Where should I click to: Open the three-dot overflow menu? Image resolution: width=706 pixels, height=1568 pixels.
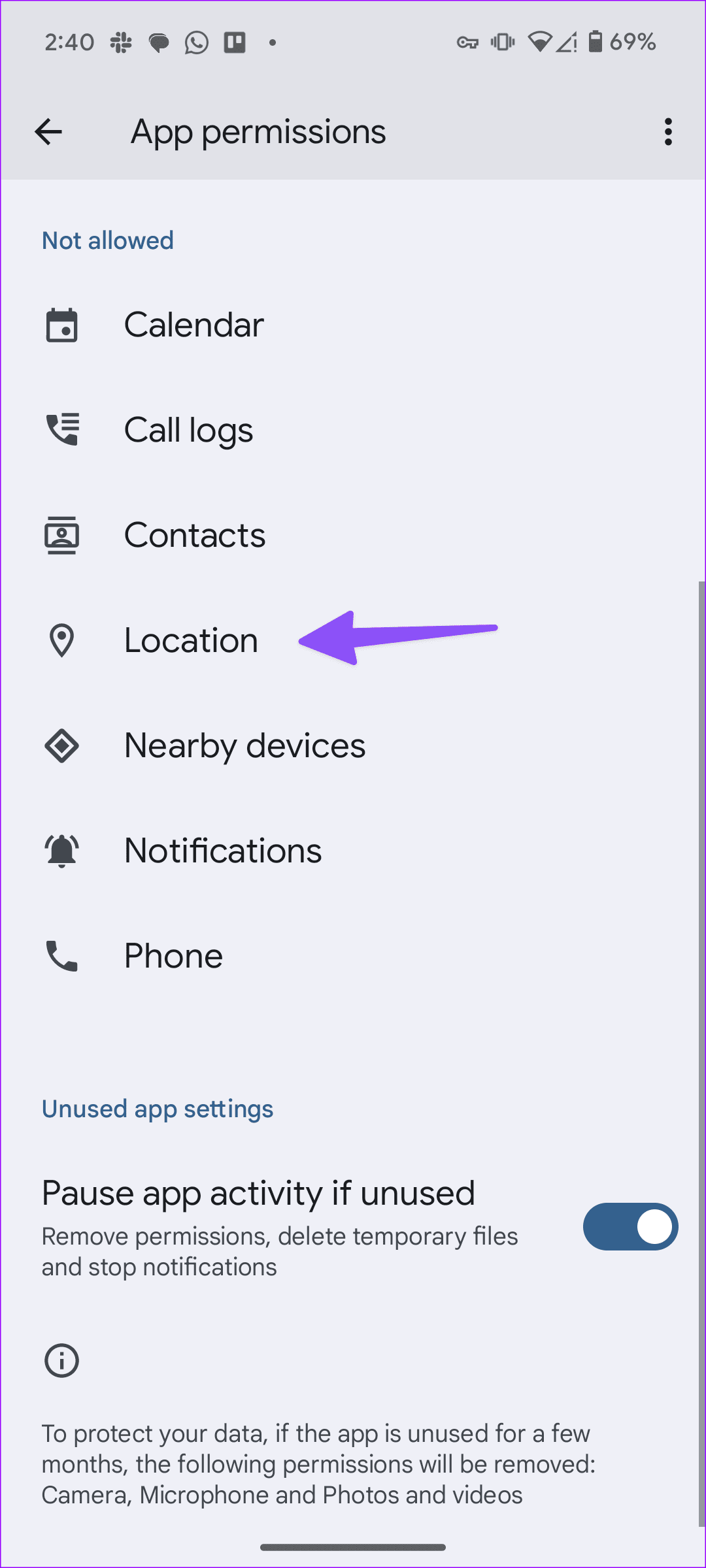pyautogui.click(x=667, y=132)
